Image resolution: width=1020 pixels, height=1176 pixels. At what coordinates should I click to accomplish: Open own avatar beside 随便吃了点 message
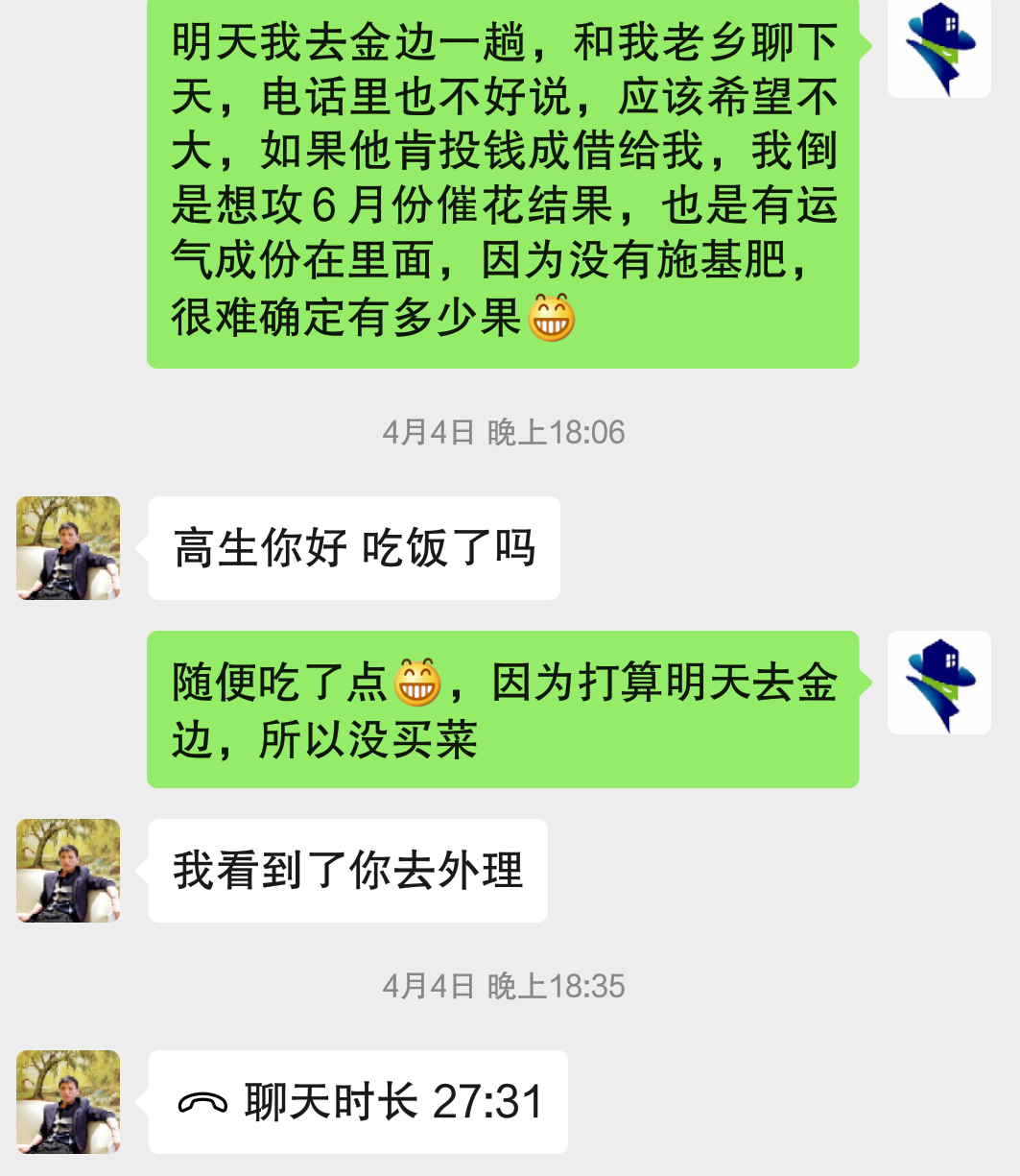coord(939,683)
